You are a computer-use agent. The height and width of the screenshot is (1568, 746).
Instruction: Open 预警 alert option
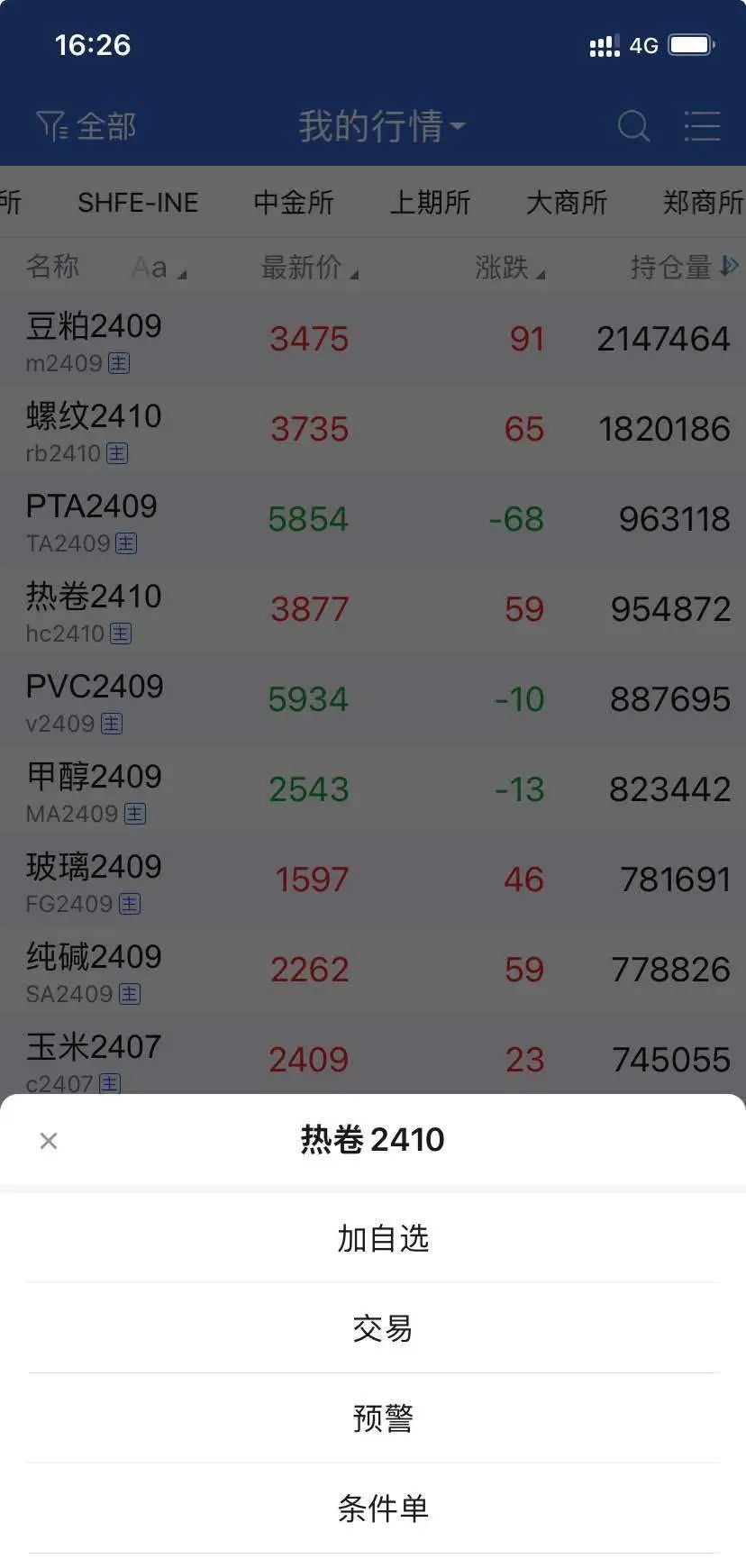(382, 1418)
